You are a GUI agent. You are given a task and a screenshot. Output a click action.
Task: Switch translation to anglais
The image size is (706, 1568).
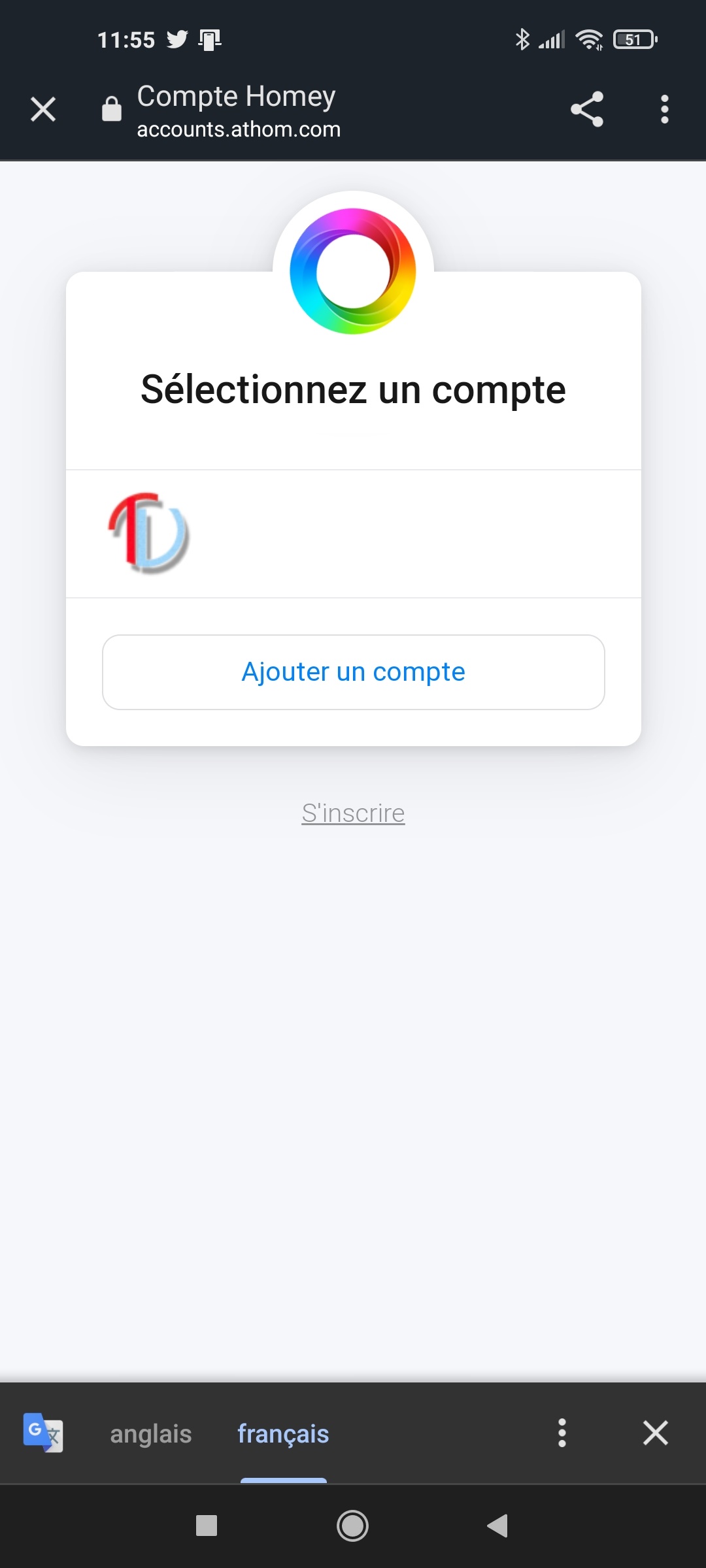[150, 1433]
